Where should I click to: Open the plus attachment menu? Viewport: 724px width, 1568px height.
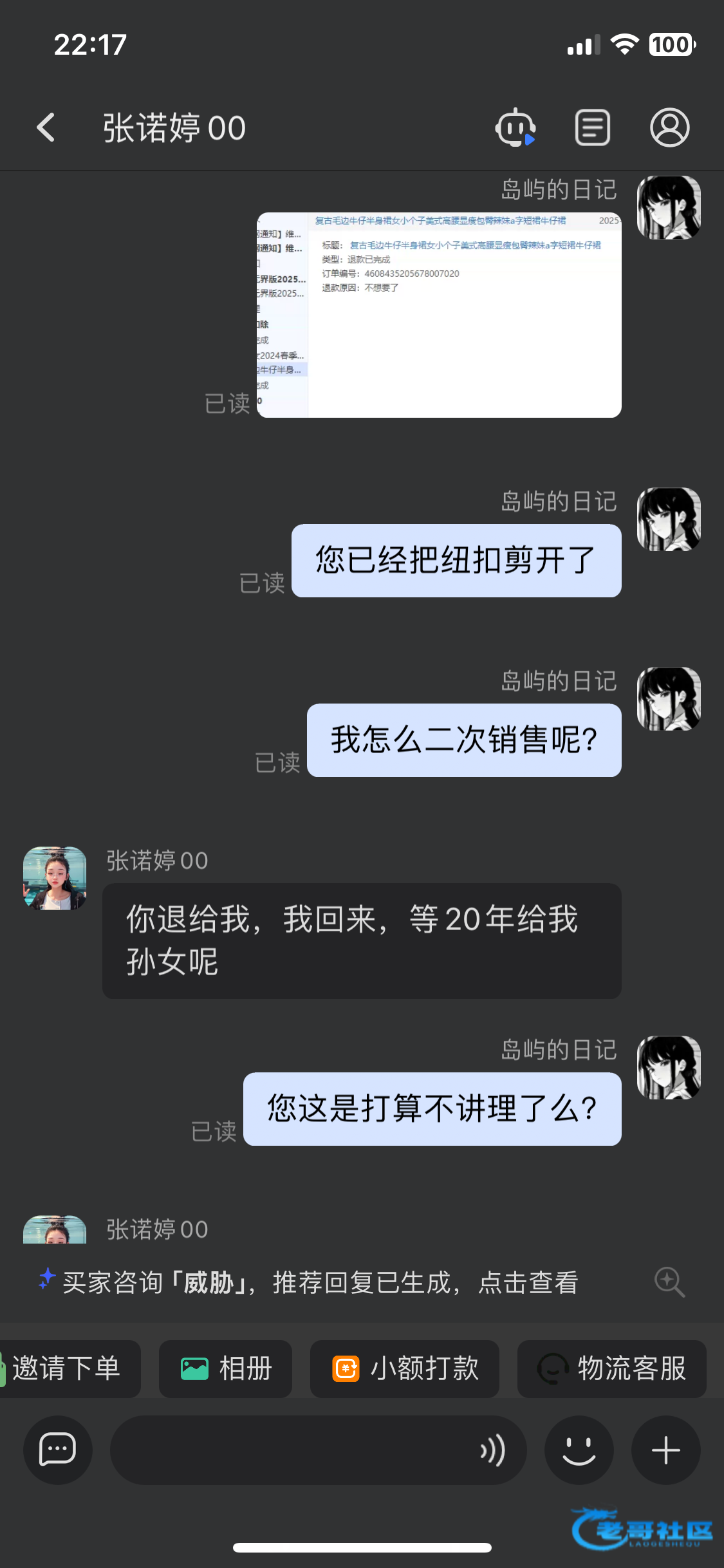666,1450
